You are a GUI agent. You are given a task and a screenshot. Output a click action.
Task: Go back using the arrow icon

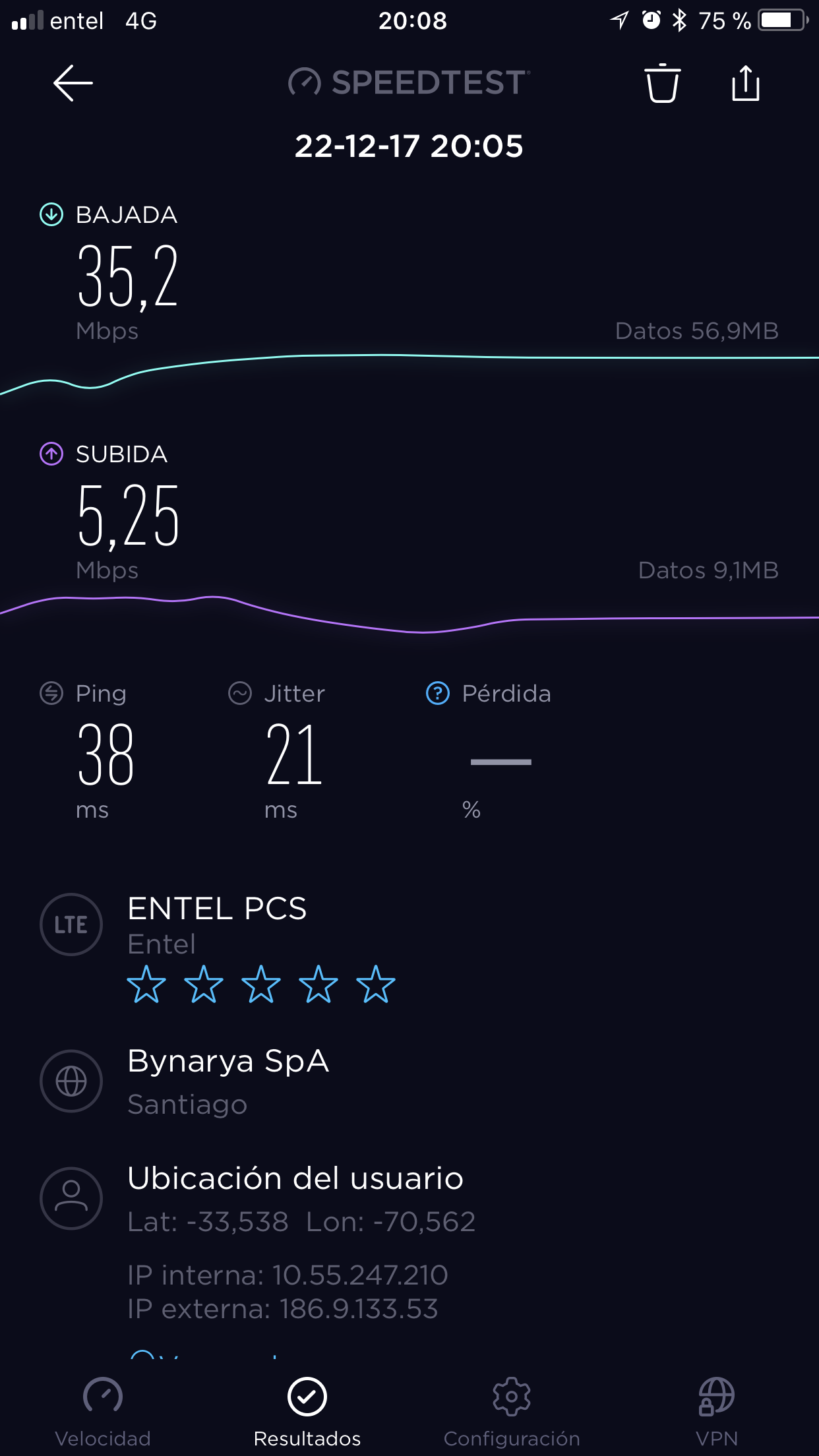73,83
